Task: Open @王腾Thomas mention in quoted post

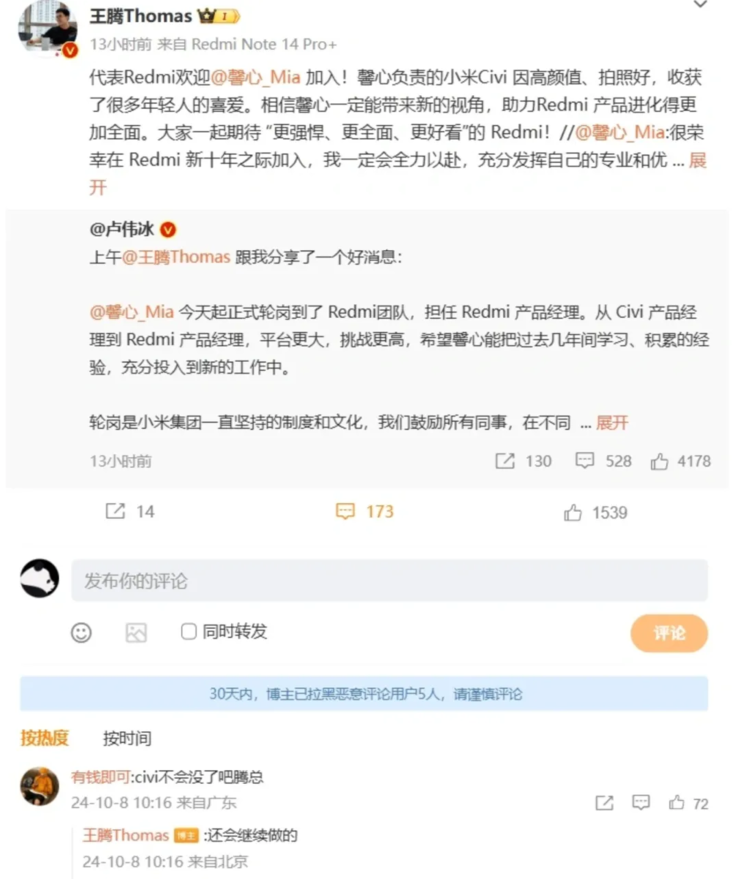Action: click(176, 257)
